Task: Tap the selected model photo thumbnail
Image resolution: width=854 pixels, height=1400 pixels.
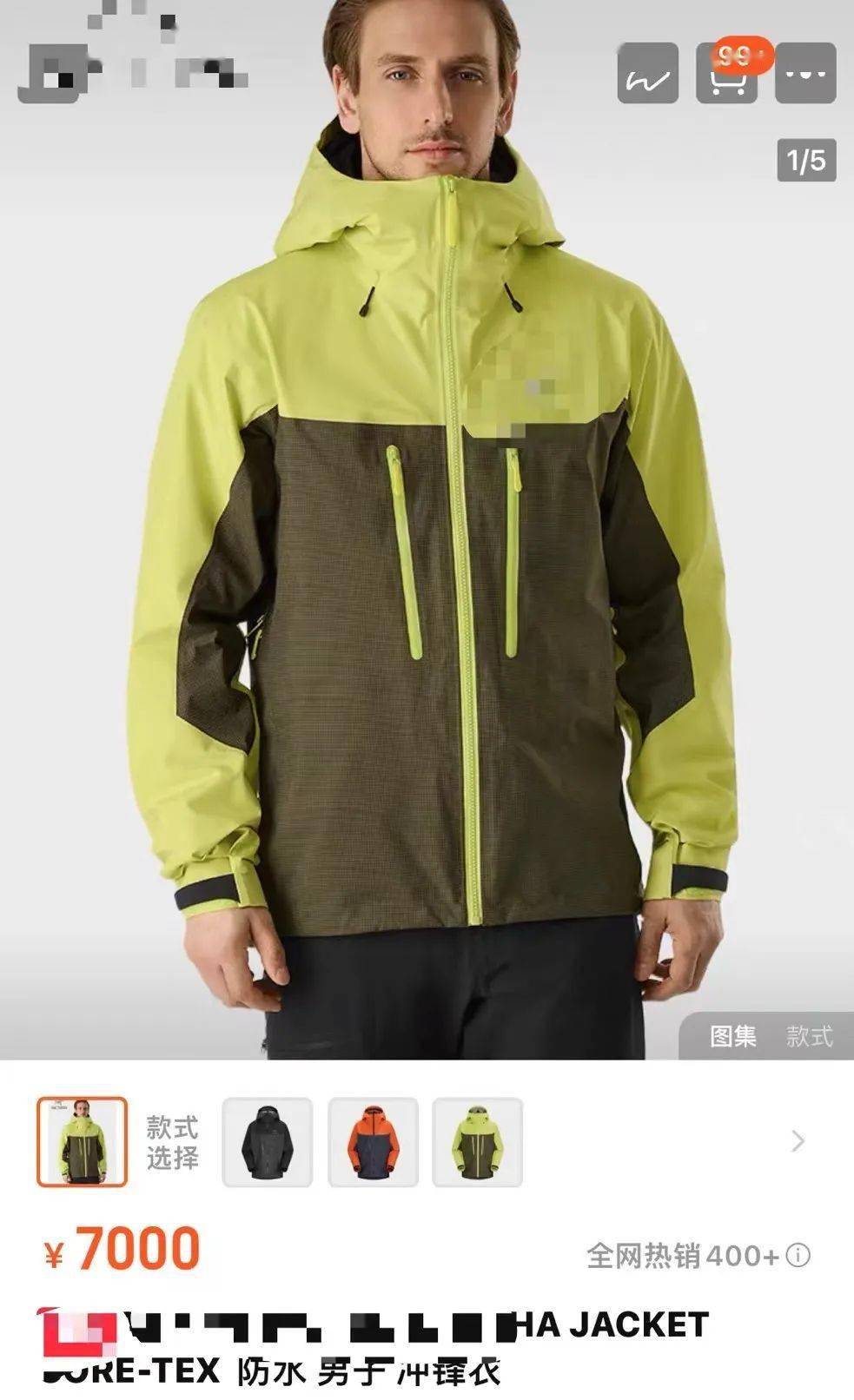Action: pos(82,1142)
